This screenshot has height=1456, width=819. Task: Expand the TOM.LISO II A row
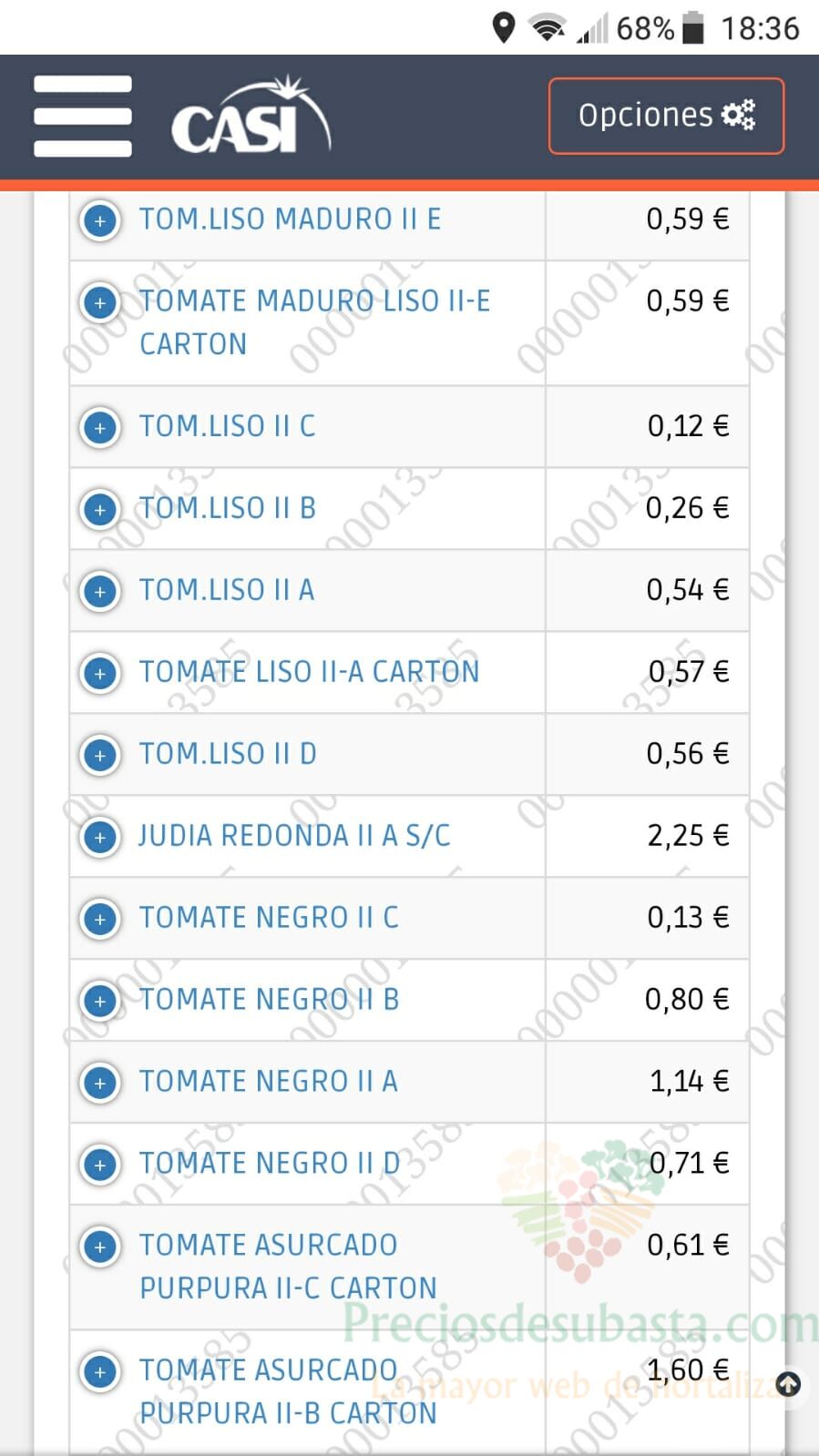click(x=100, y=591)
